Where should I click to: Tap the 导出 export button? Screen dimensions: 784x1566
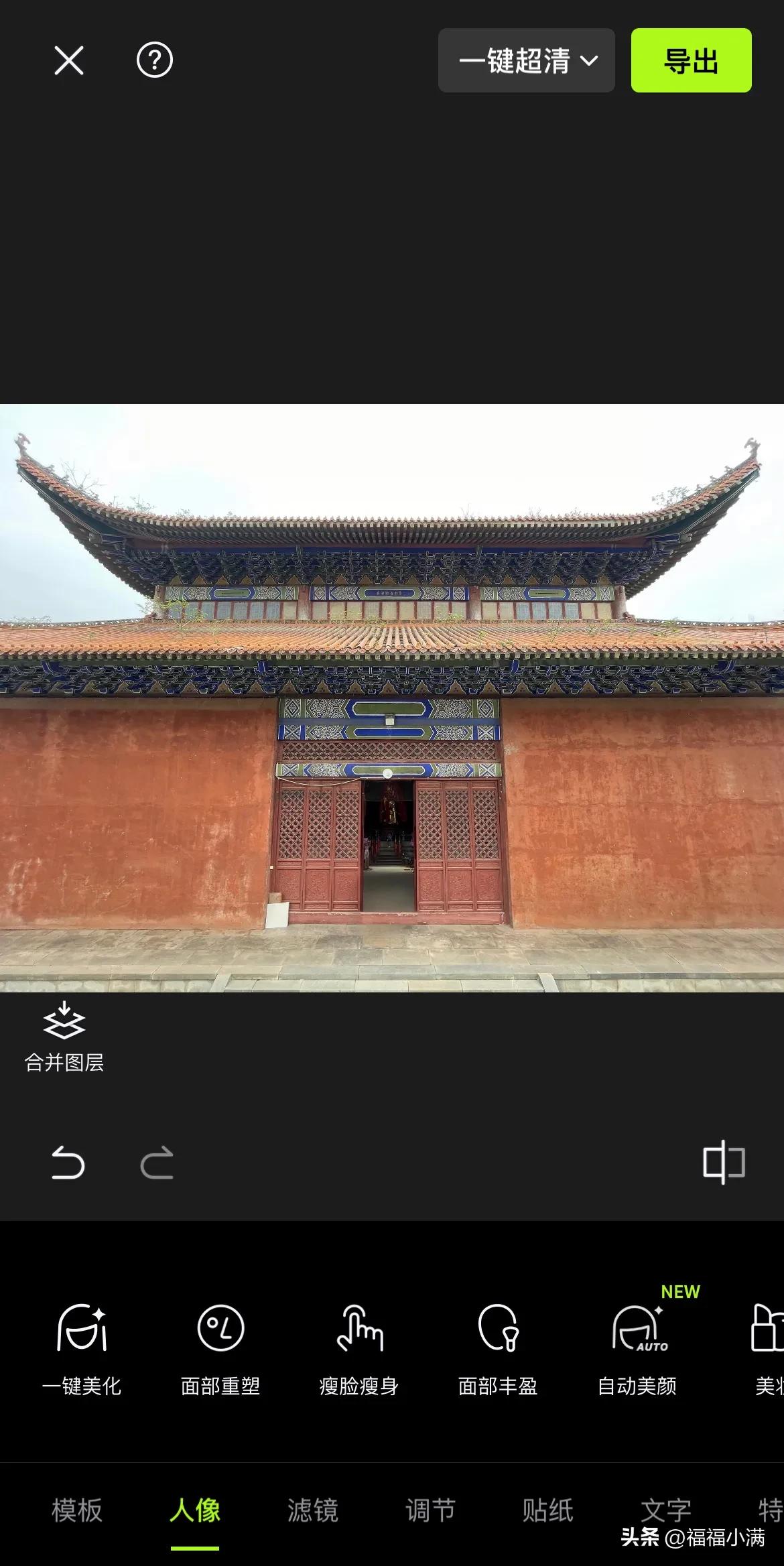point(691,61)
